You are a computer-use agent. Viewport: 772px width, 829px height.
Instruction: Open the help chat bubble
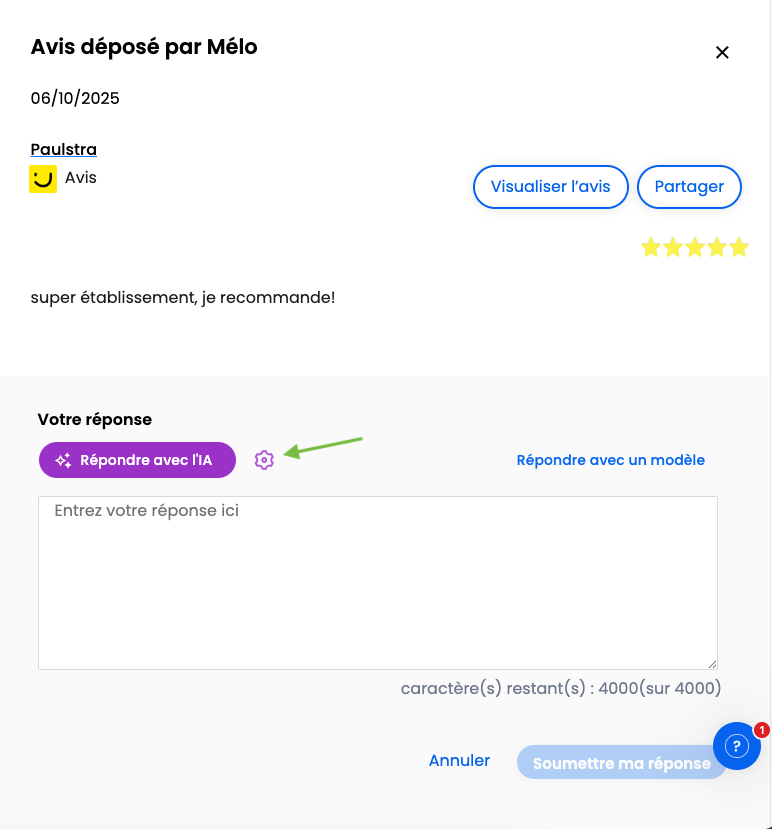pos(737,746)
